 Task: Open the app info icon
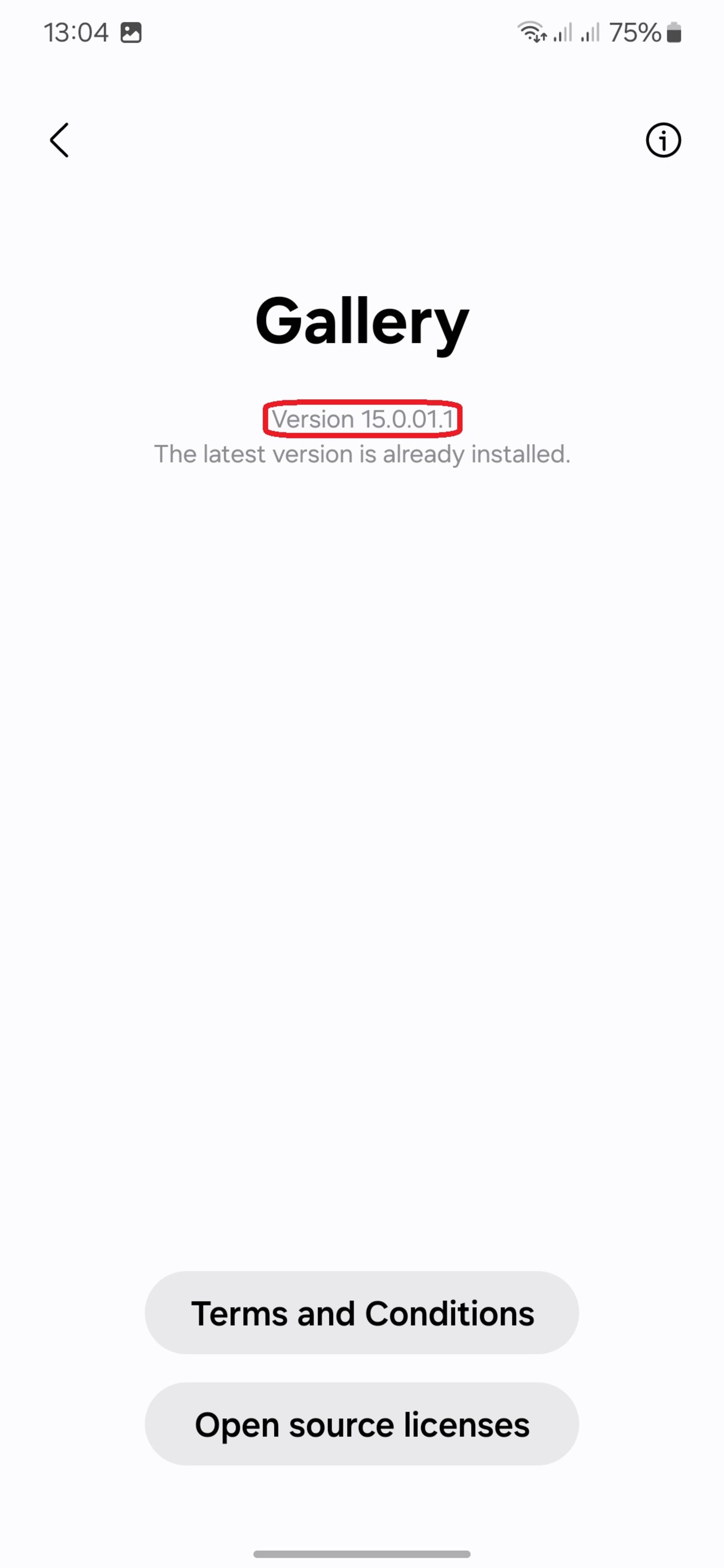tap(663, 140)
